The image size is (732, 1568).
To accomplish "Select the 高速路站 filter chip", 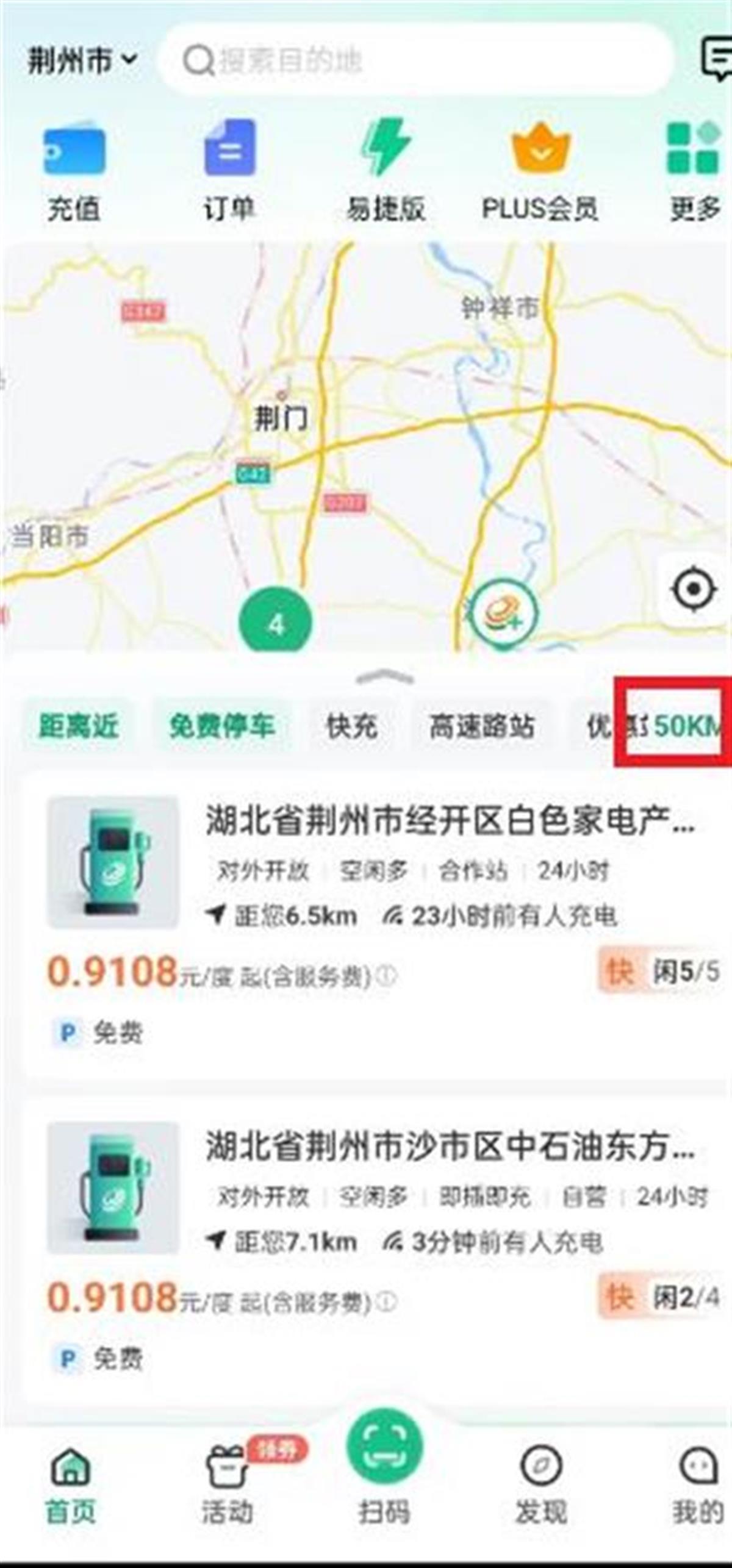I will (482, 726).
